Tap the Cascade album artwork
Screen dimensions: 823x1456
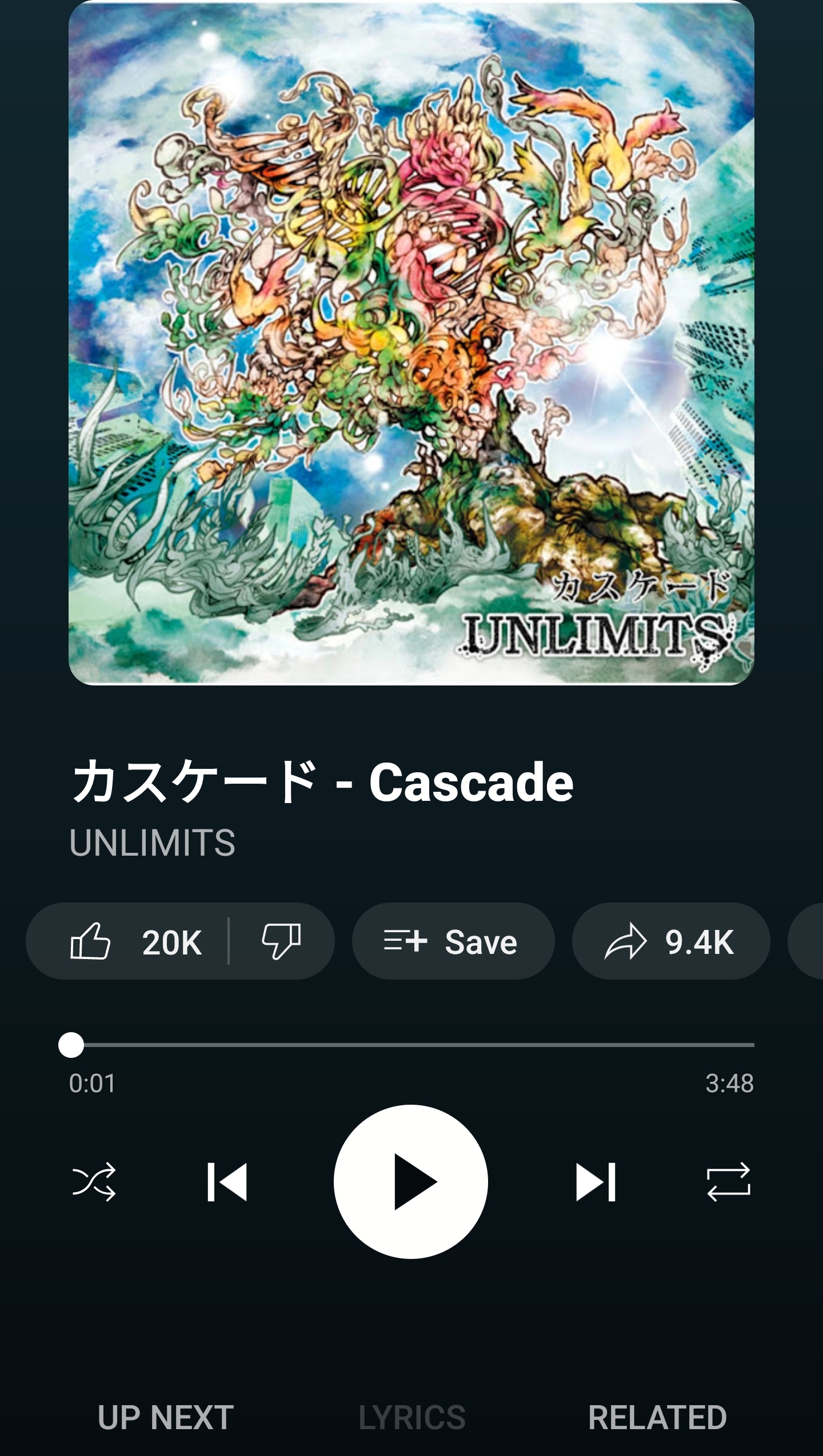click(411, 343)
